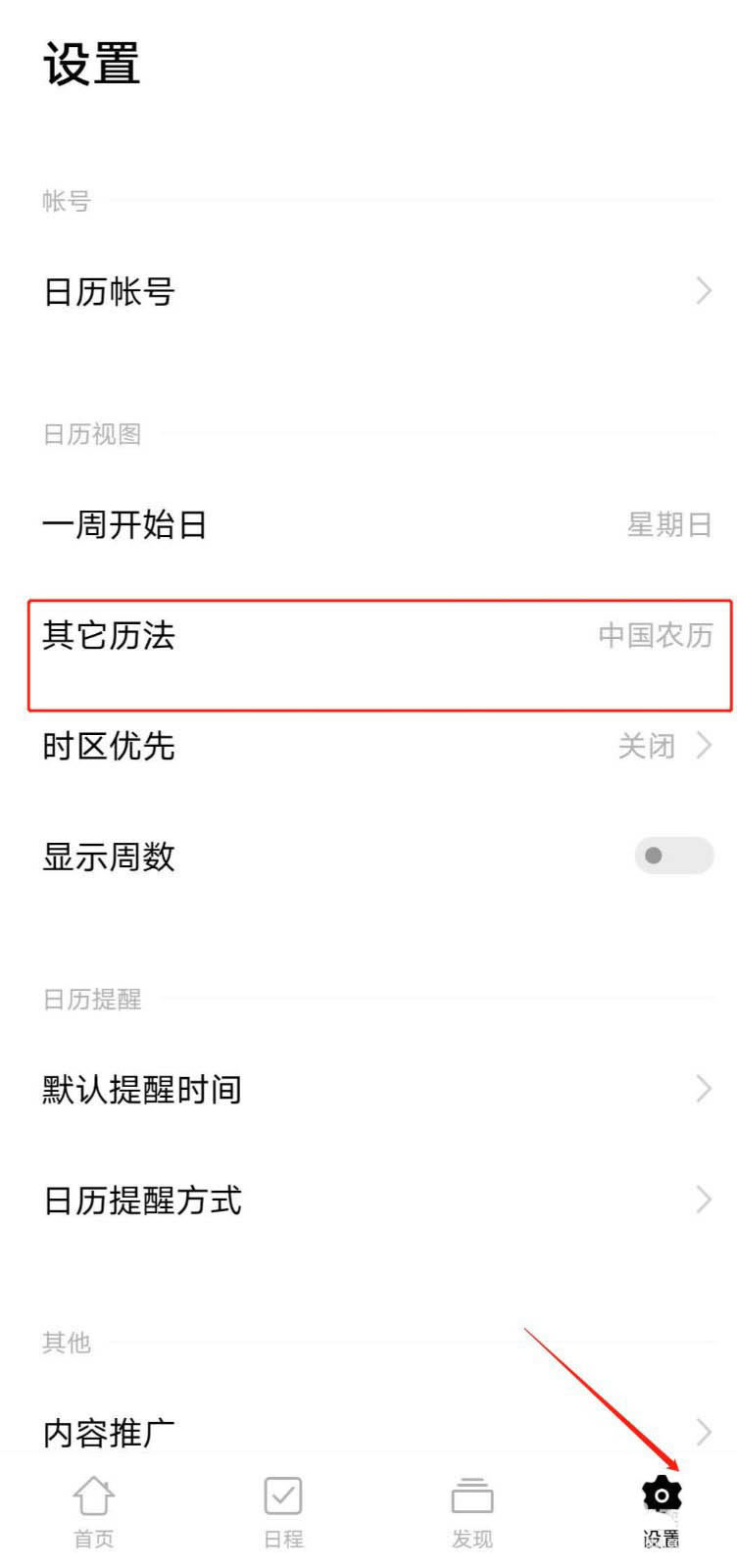Switch to the 首页 tab
Image resolution: width=737 pixels, height=1568 pixels.
point(93,1511)
